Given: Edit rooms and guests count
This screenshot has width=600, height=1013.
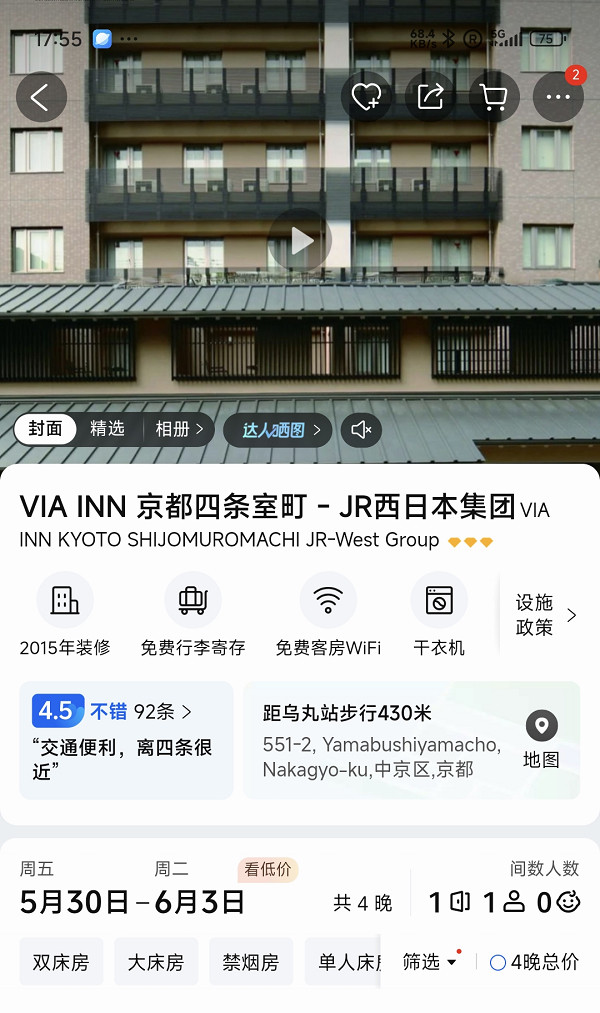Looking at the screenshot, I should [x=504, y=902].
